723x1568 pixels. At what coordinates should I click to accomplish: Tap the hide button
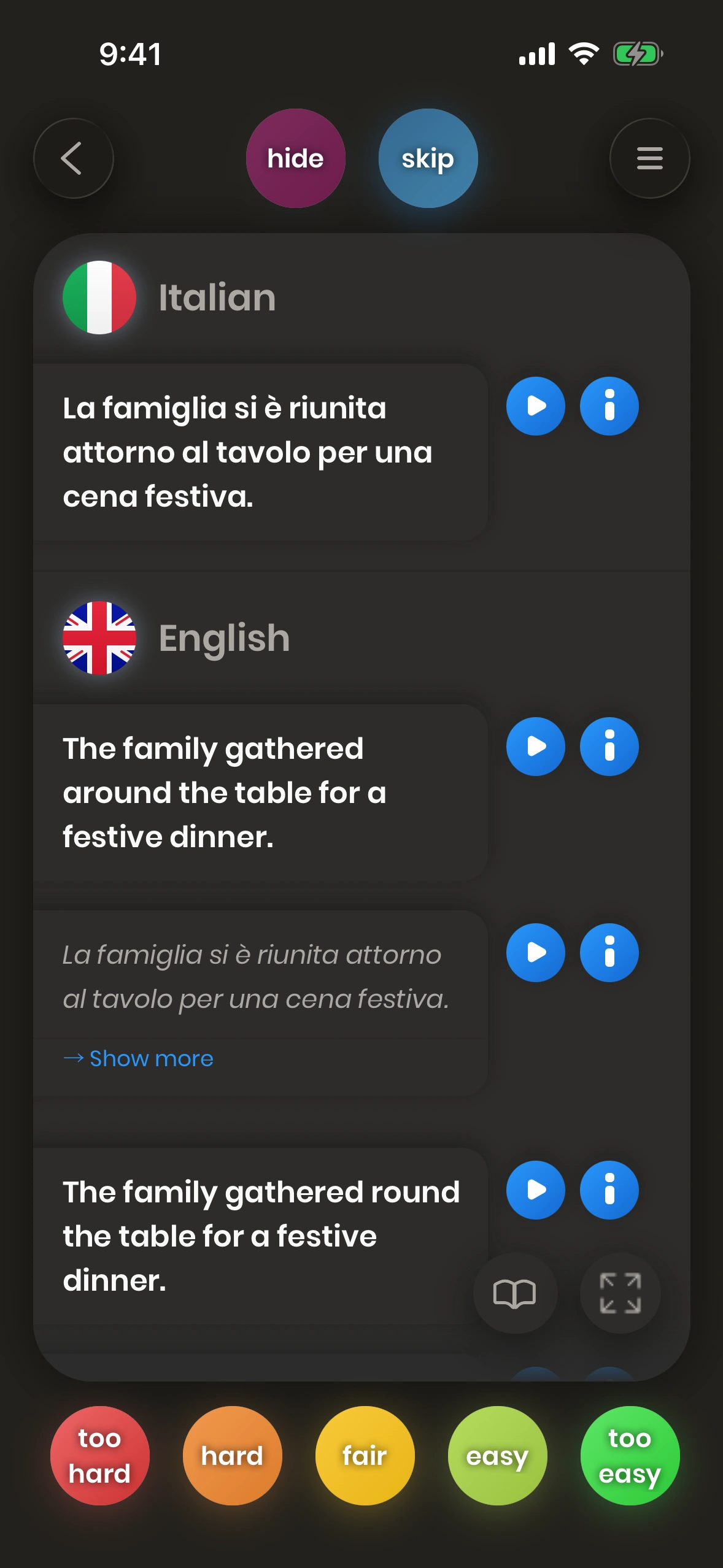[295, 158]
